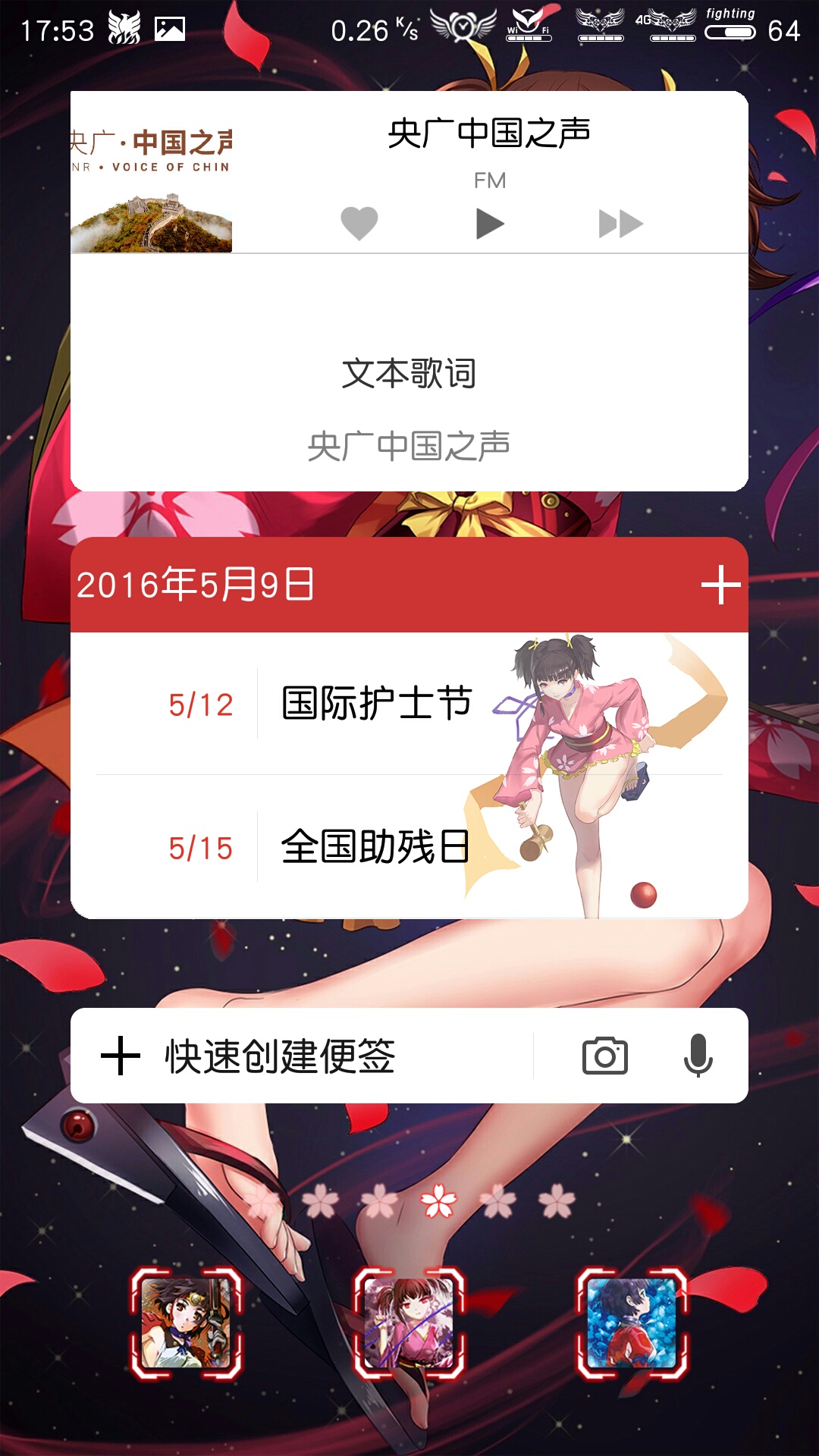Play the 央广中国之声 FM station
The width and height of the screenshot is (819, 1456).
(490, 224)
